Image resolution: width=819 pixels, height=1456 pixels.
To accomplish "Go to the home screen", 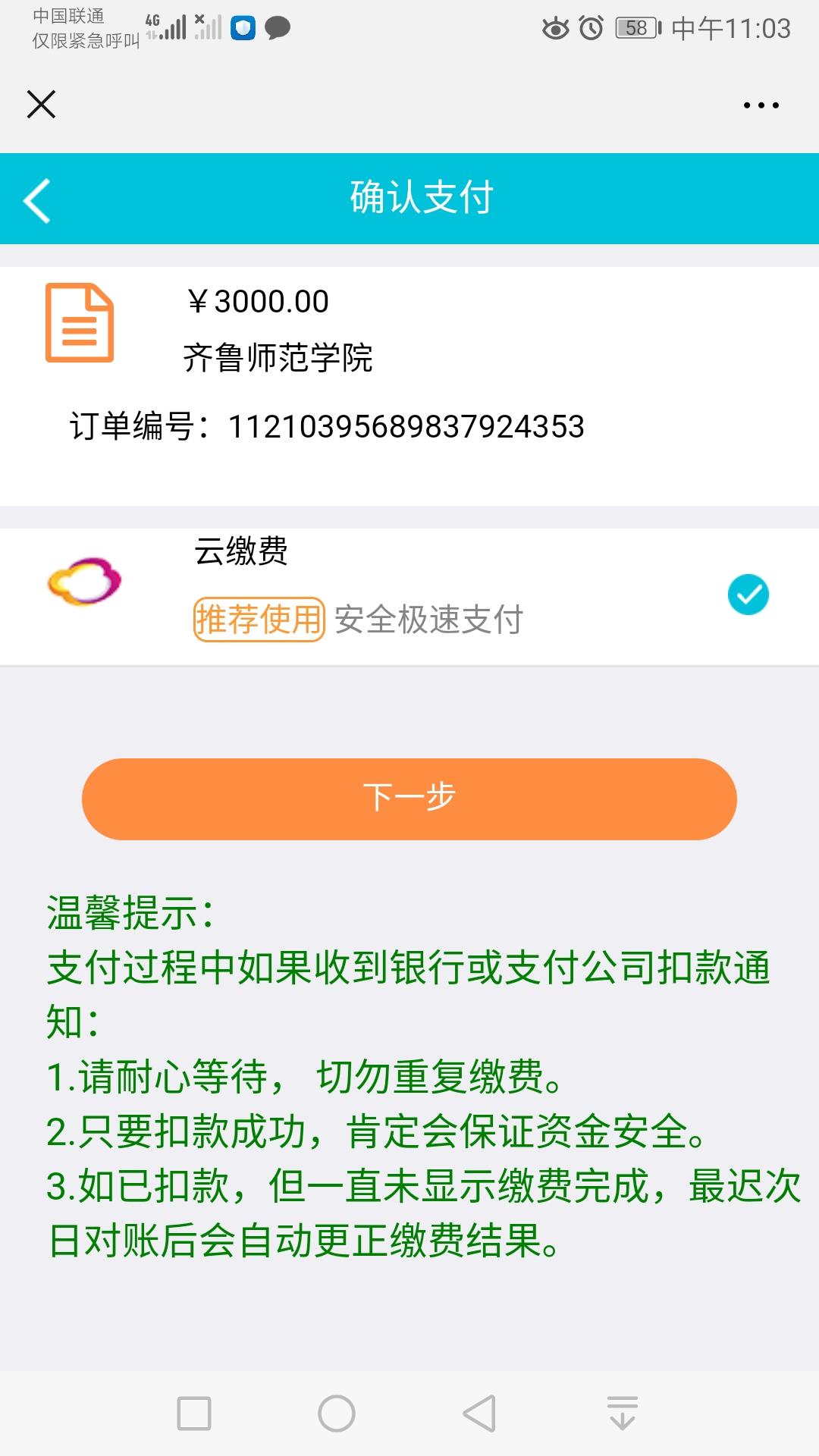I will [337, 1414].
